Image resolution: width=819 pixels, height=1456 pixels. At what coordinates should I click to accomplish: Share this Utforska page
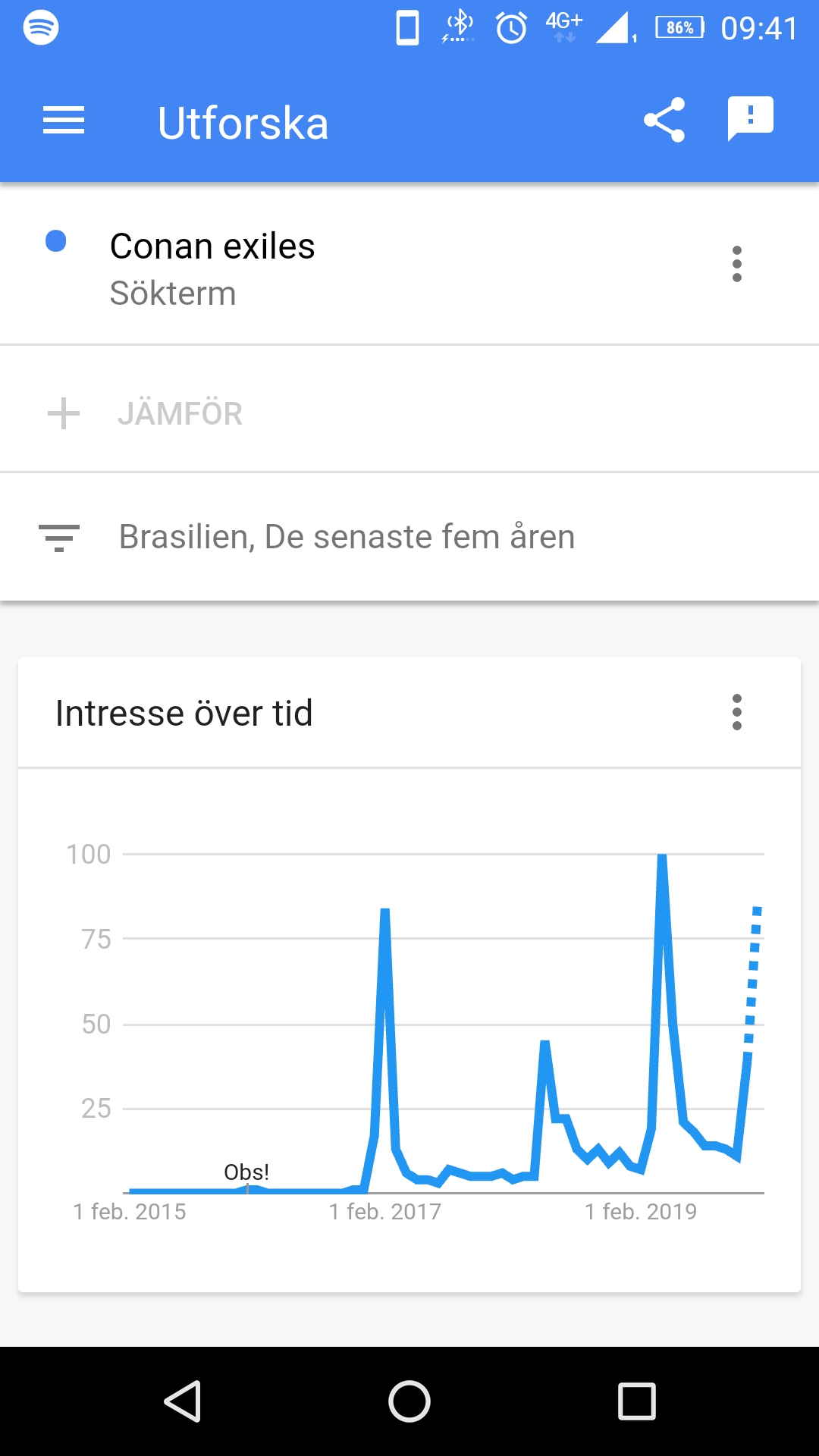(664, 121)
